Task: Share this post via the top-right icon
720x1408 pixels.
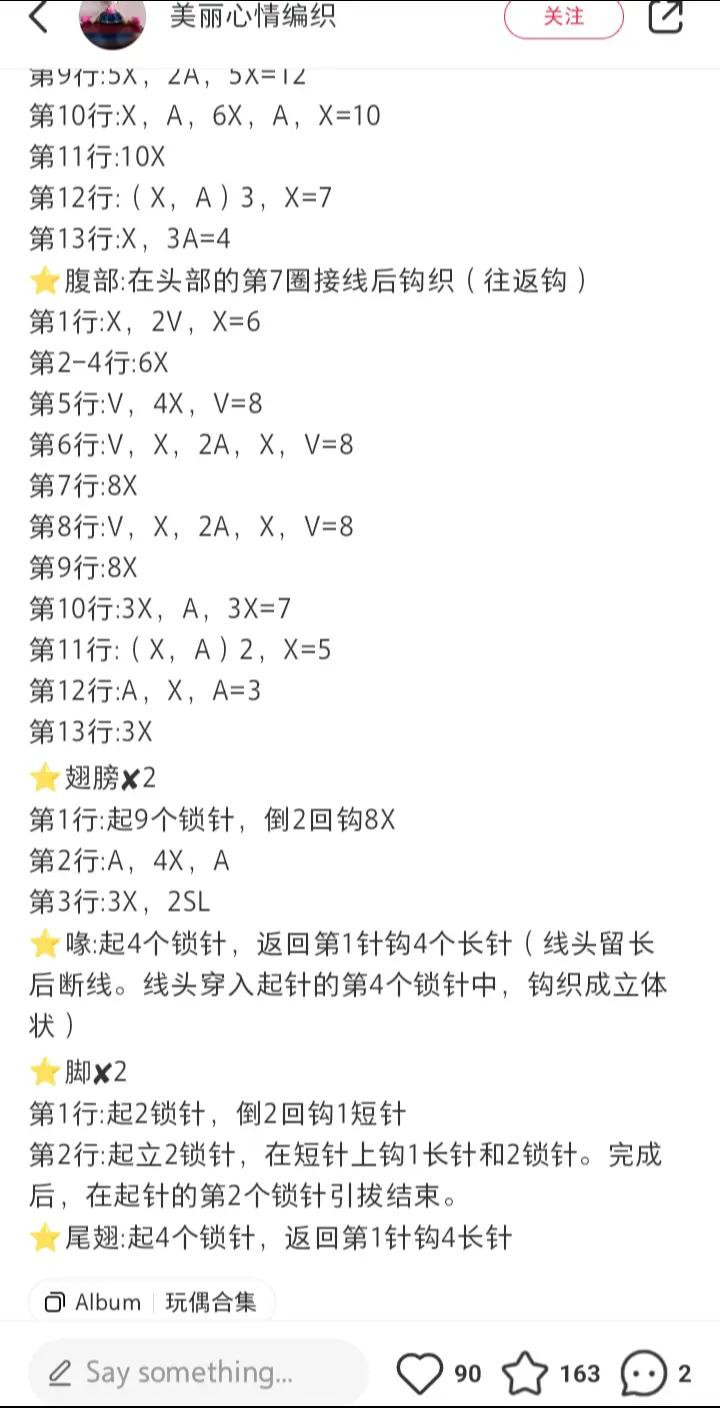Action: 666,16
